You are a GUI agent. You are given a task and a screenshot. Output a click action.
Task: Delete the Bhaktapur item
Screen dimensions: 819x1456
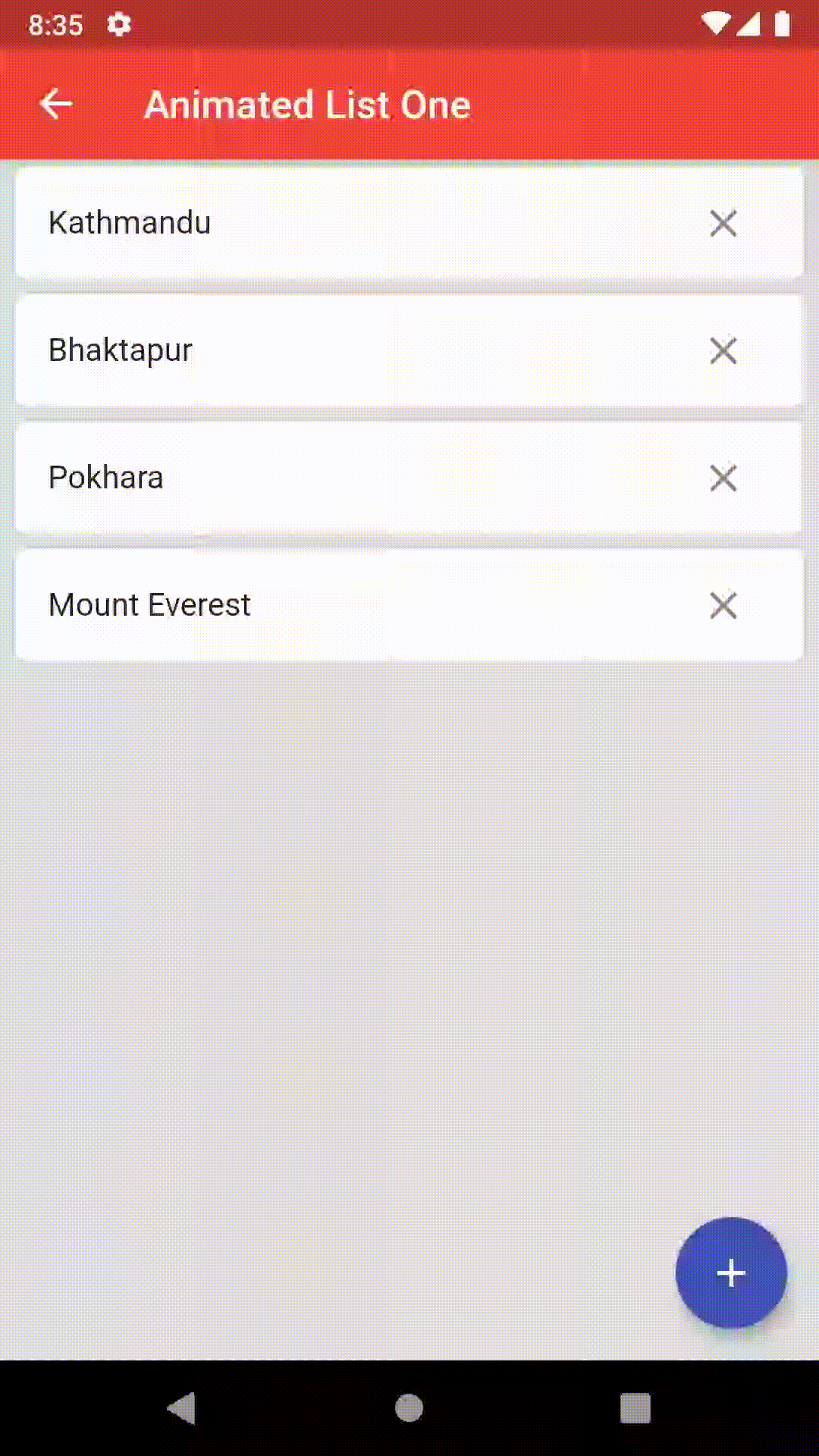coord(723,350)
